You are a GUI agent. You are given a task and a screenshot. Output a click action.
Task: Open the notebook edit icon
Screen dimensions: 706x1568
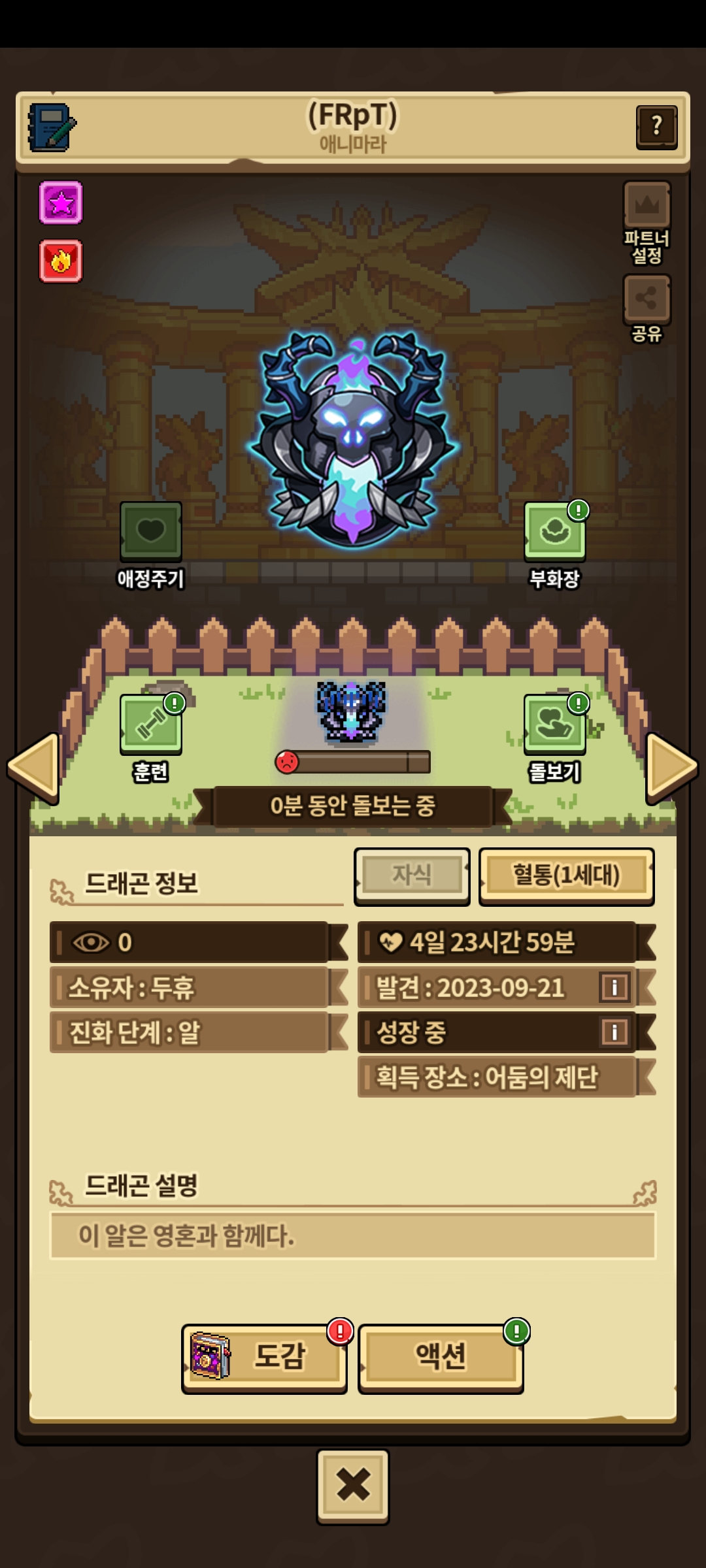51,128
